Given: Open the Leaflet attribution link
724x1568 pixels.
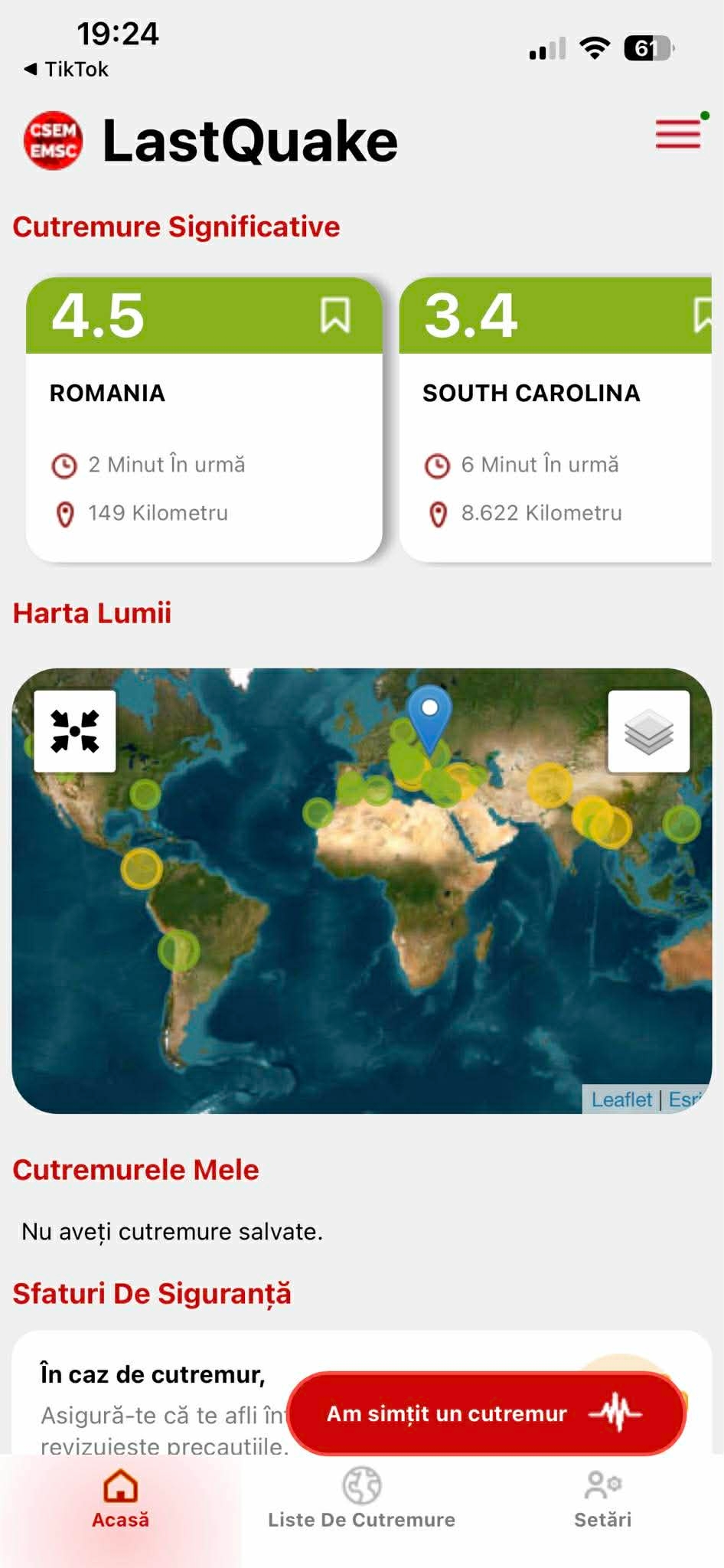Looking at the screenshot, I should (x=621, y=1099).
